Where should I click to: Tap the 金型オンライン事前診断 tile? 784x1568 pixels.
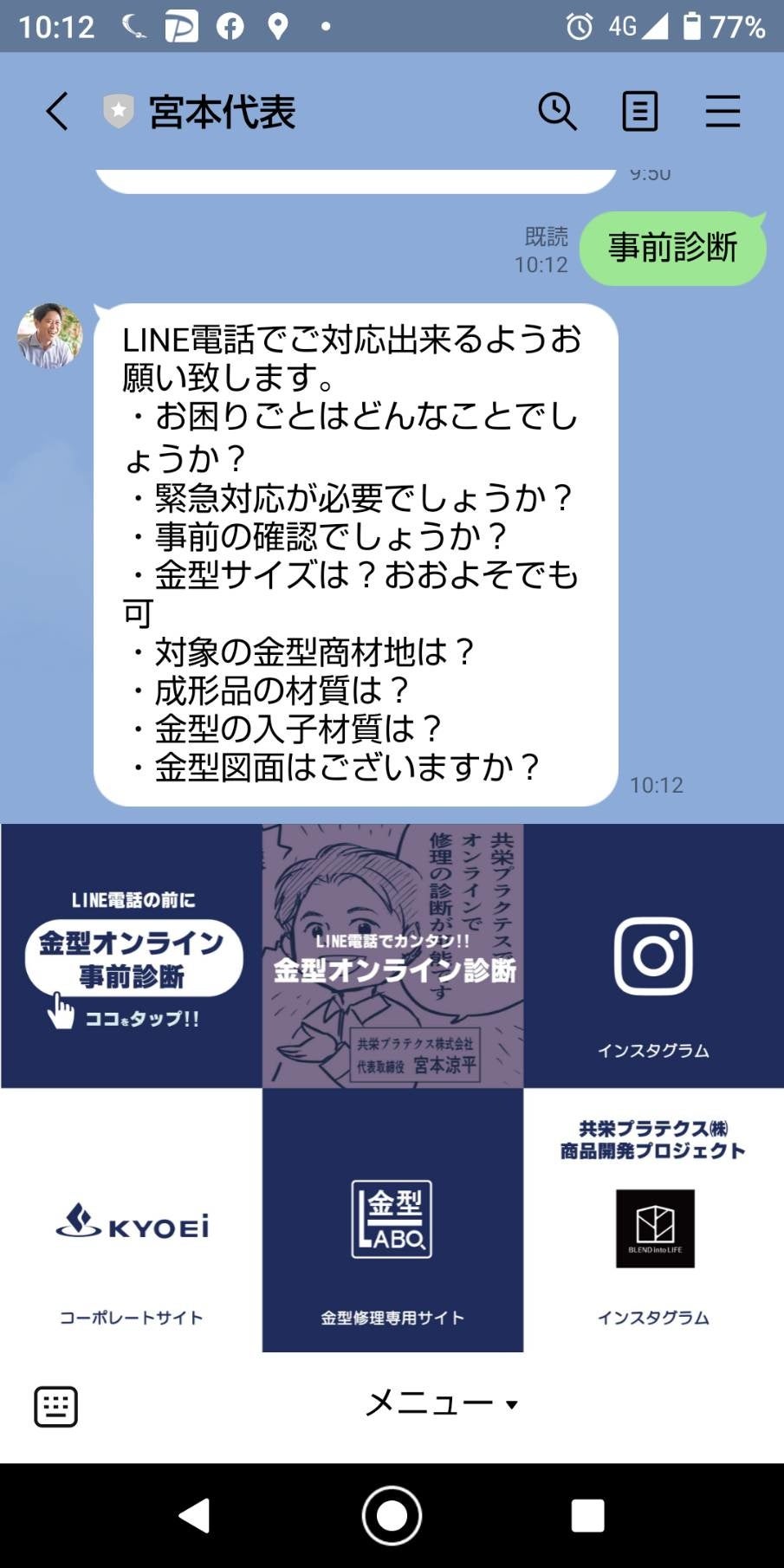click(x=132, y=956)
